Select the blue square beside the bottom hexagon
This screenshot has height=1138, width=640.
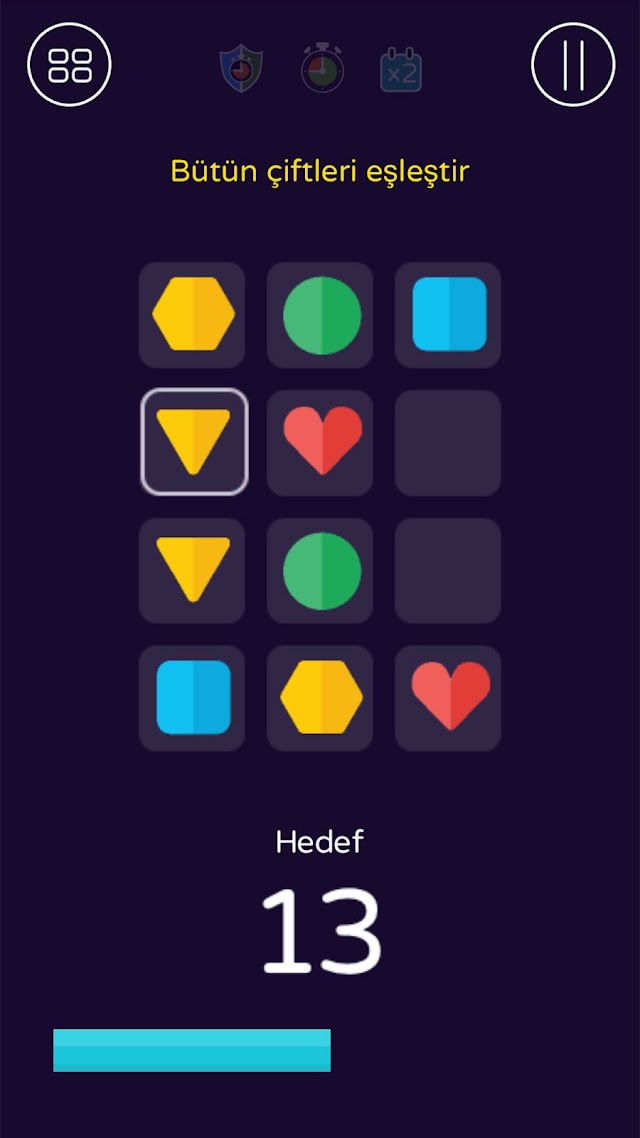[x=192, y=698]
